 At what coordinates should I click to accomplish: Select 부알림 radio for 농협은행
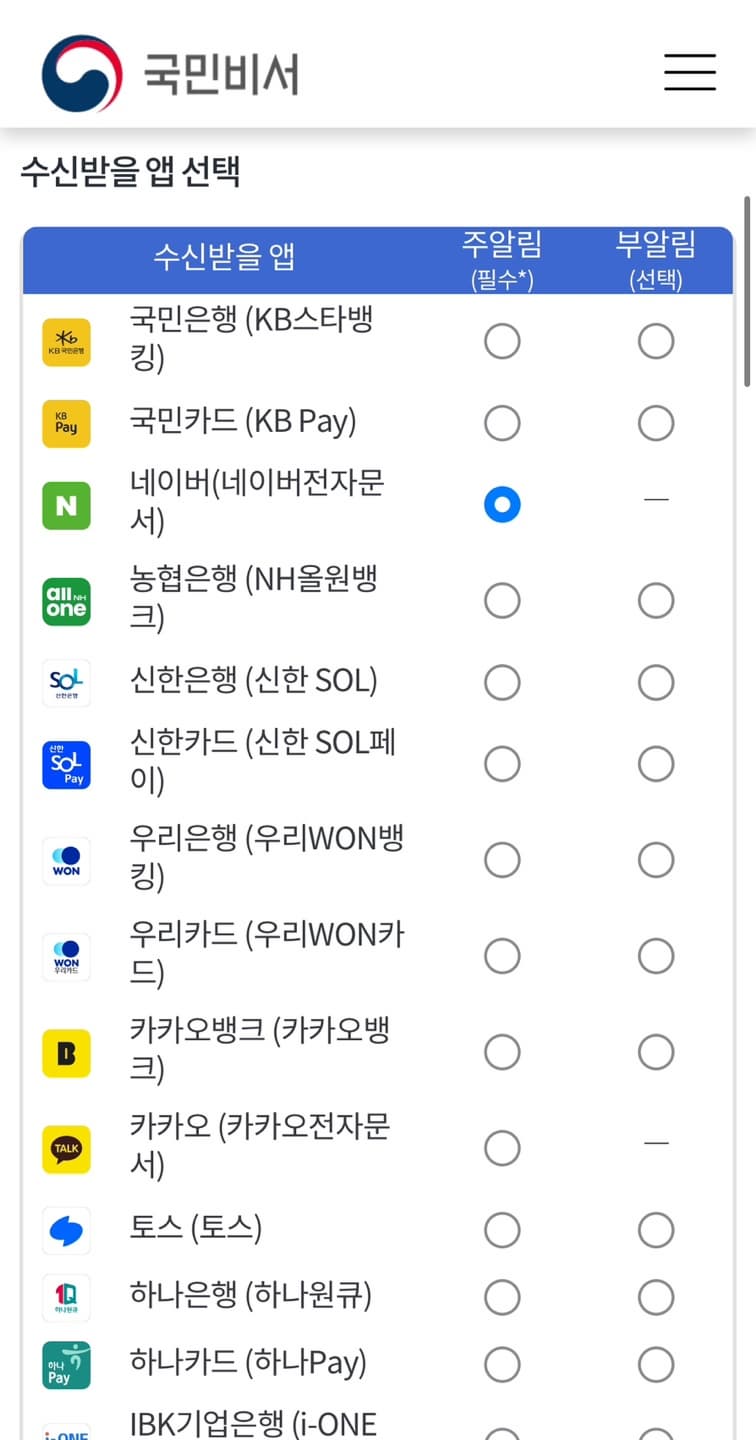coord(655,600)
